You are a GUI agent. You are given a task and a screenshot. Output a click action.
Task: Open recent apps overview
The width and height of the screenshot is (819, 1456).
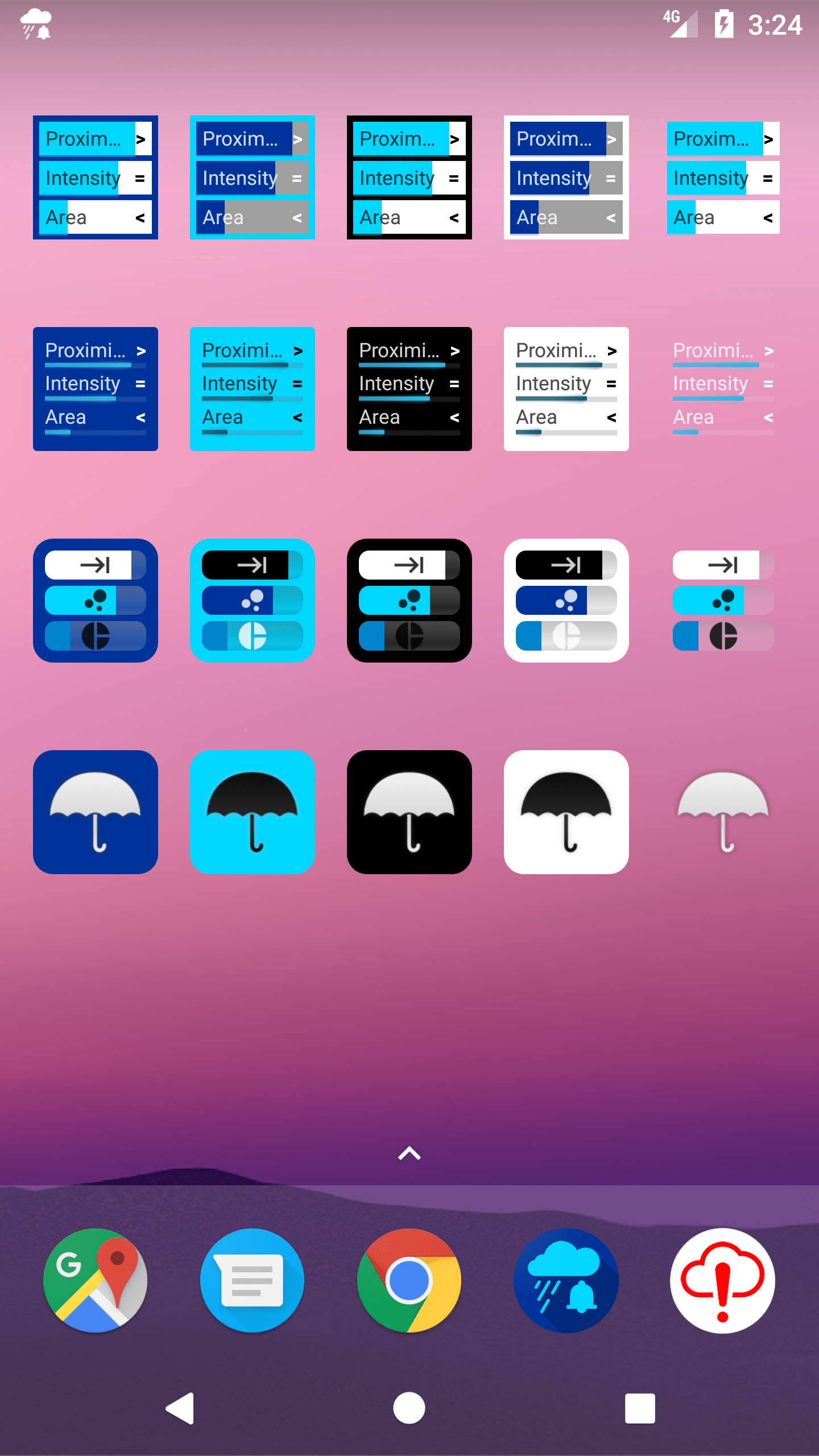pos(640,1408)
